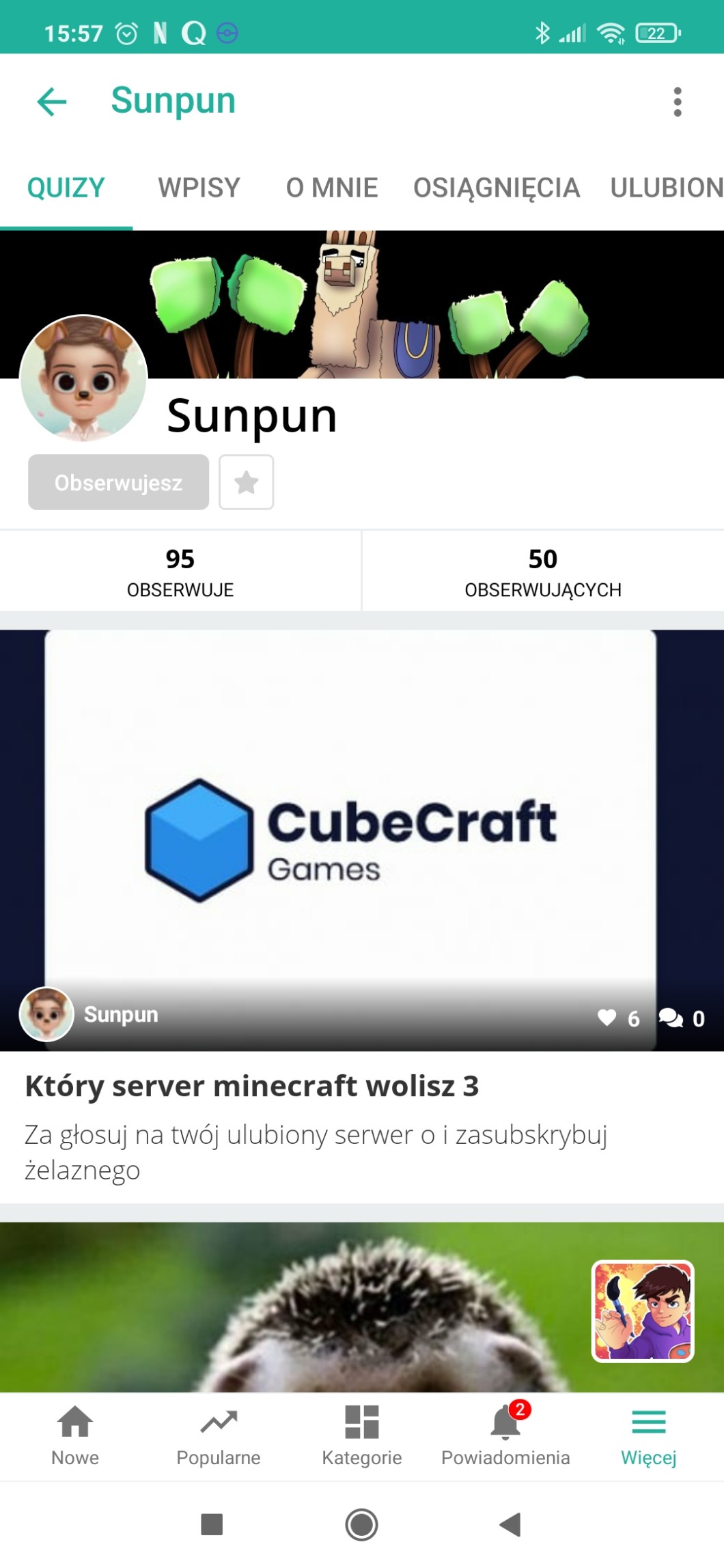Open the Więcej menu tab

(649, 1436)
